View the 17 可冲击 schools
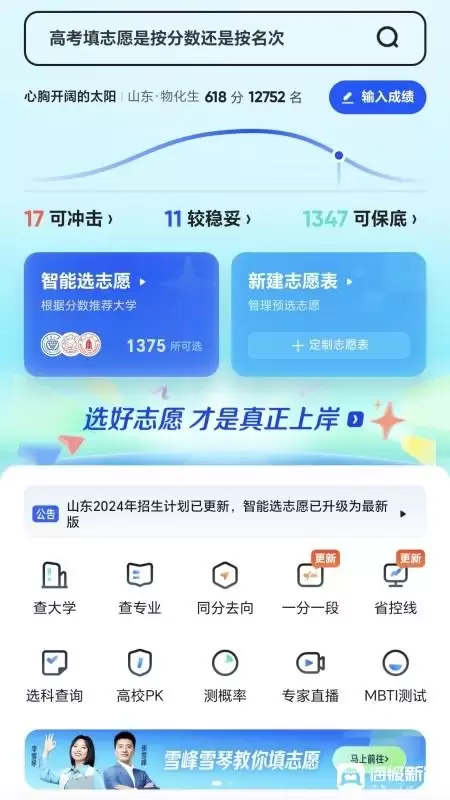 [68, 219]
